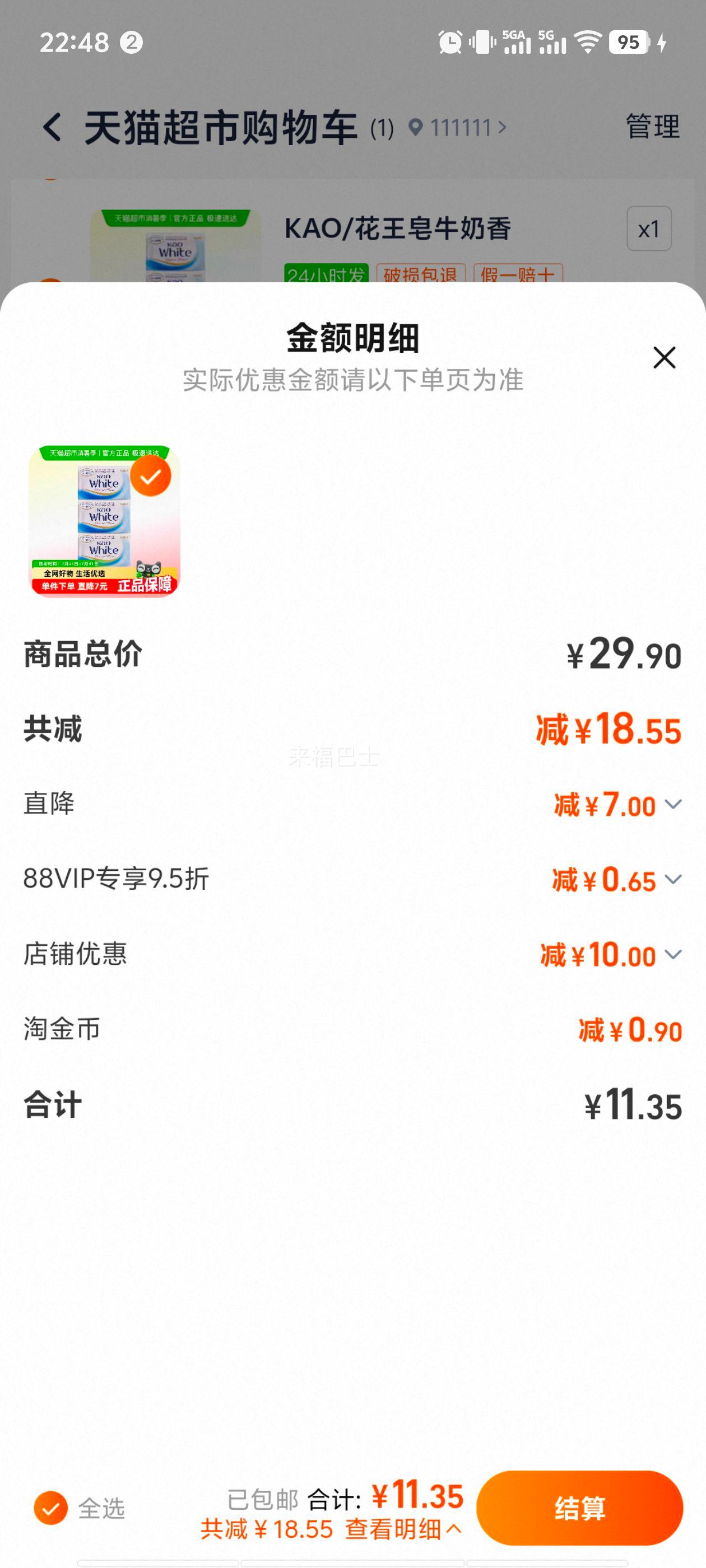This screenshot has height=1568, width=706.
Task: Tap the 天猫超市购物车 title
Action: (x=219, y=128)
